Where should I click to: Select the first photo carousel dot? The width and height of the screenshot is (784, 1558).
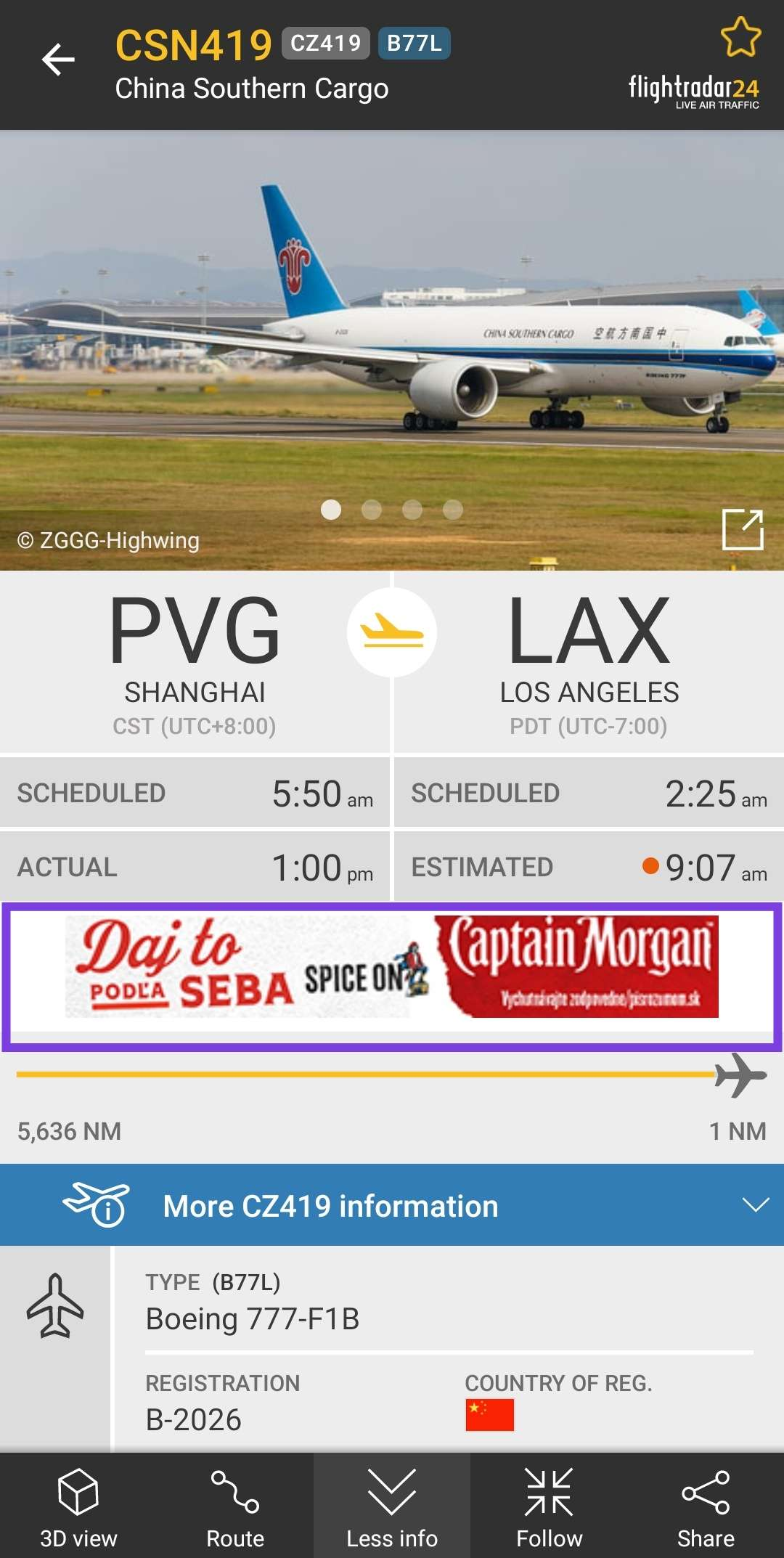(x=332, y=511)
